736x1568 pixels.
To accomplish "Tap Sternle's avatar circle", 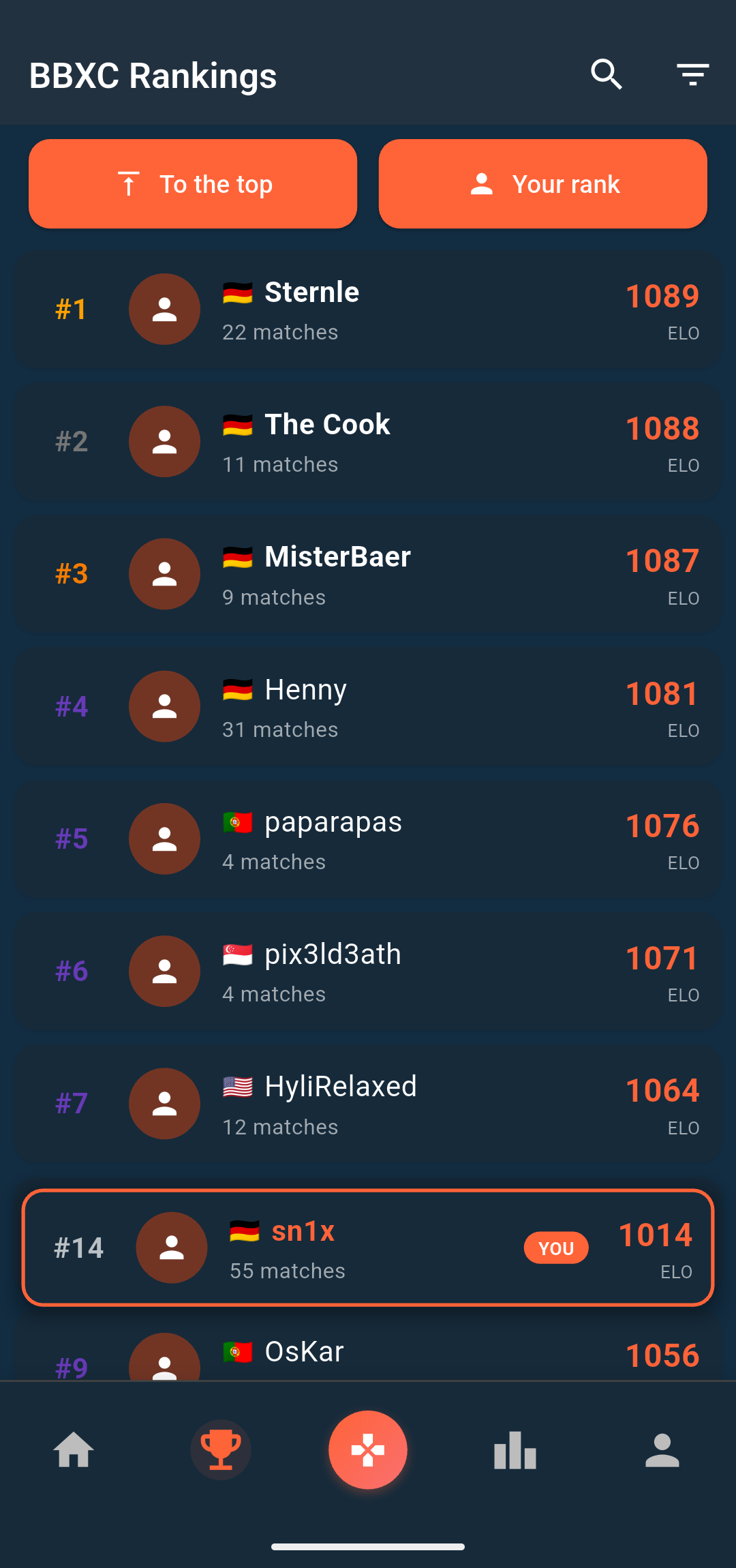I will point(164,310).
